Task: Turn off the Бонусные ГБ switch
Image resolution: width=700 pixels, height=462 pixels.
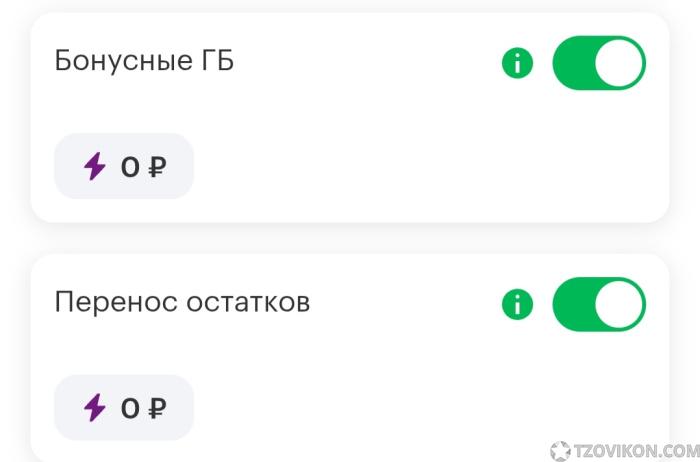Action: [599, 64]
